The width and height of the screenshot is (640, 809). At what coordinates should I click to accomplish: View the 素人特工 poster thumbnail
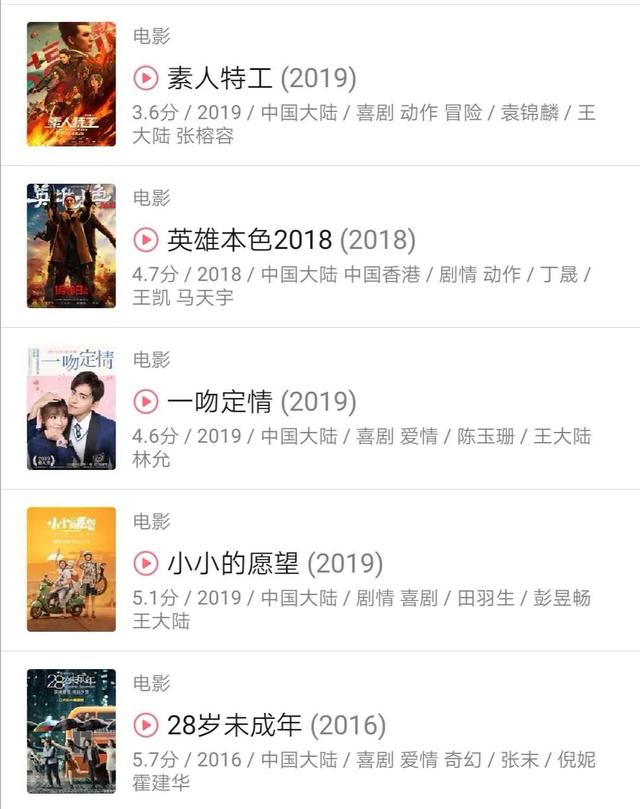click(x=71, y=84)
